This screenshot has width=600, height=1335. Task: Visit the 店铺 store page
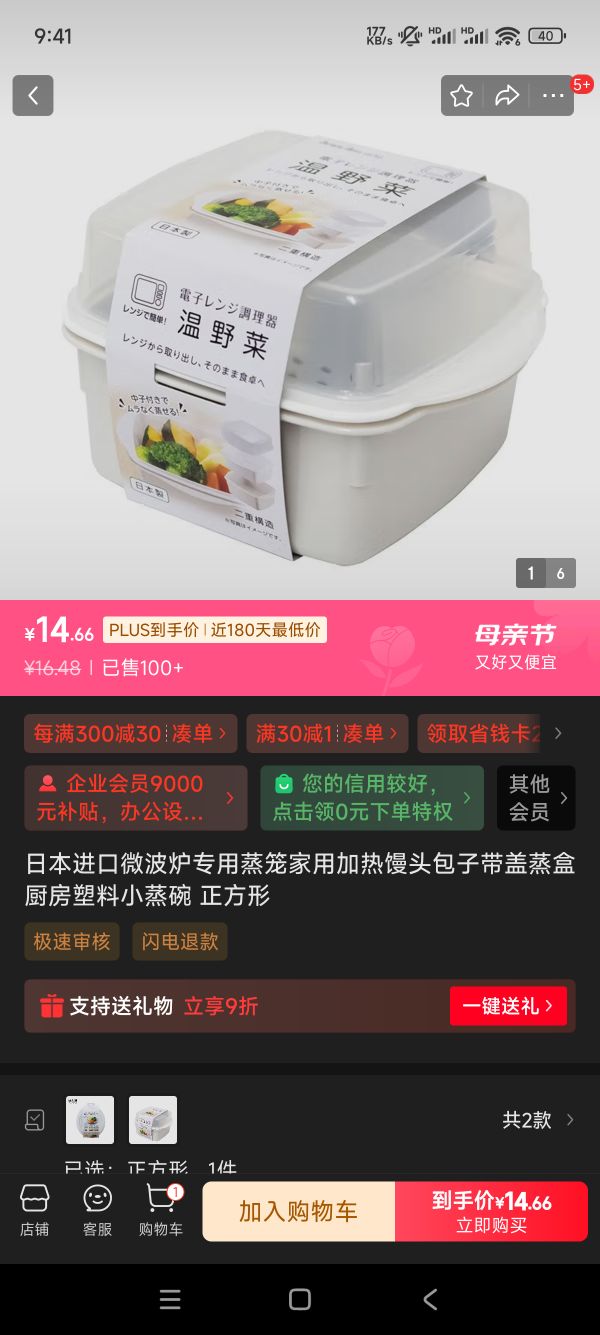pyautogui.click(x=34, y=1211)
